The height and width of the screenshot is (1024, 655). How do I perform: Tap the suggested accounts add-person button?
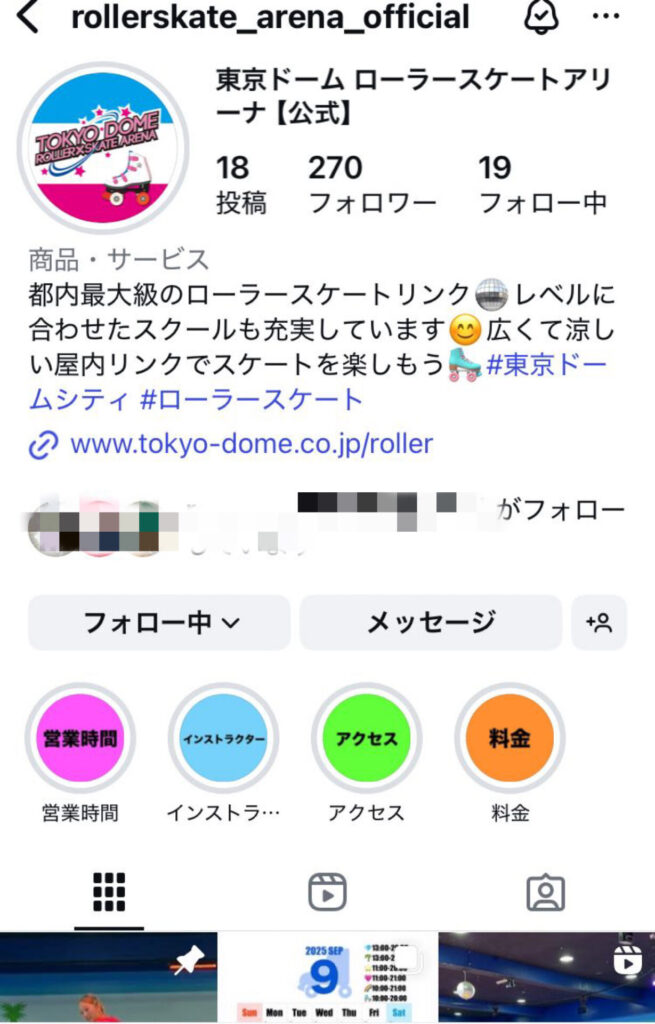[x=599, y=623]
